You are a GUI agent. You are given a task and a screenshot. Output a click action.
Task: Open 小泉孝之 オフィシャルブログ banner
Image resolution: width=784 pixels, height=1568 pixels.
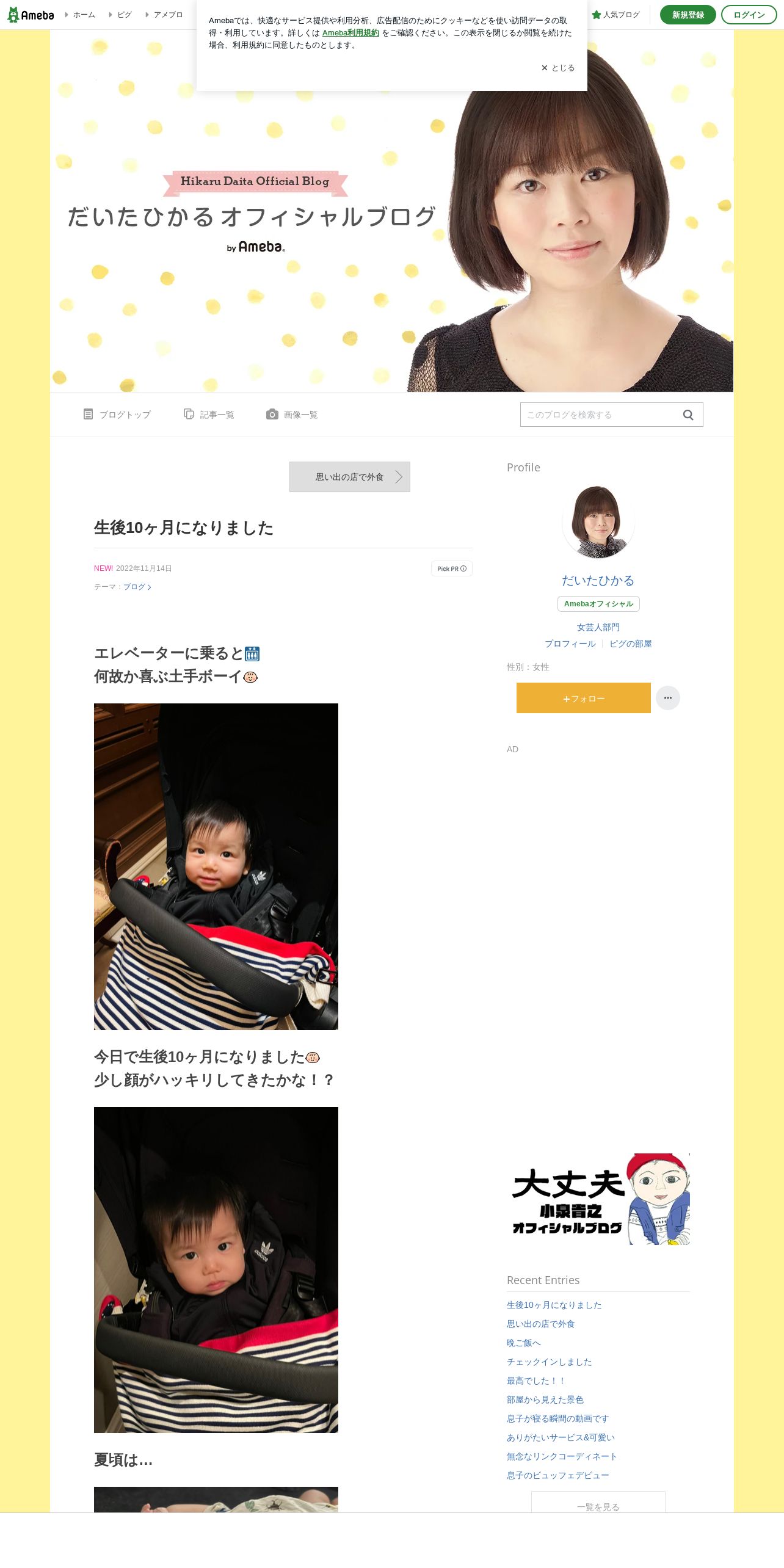[x=598, y=1199]
